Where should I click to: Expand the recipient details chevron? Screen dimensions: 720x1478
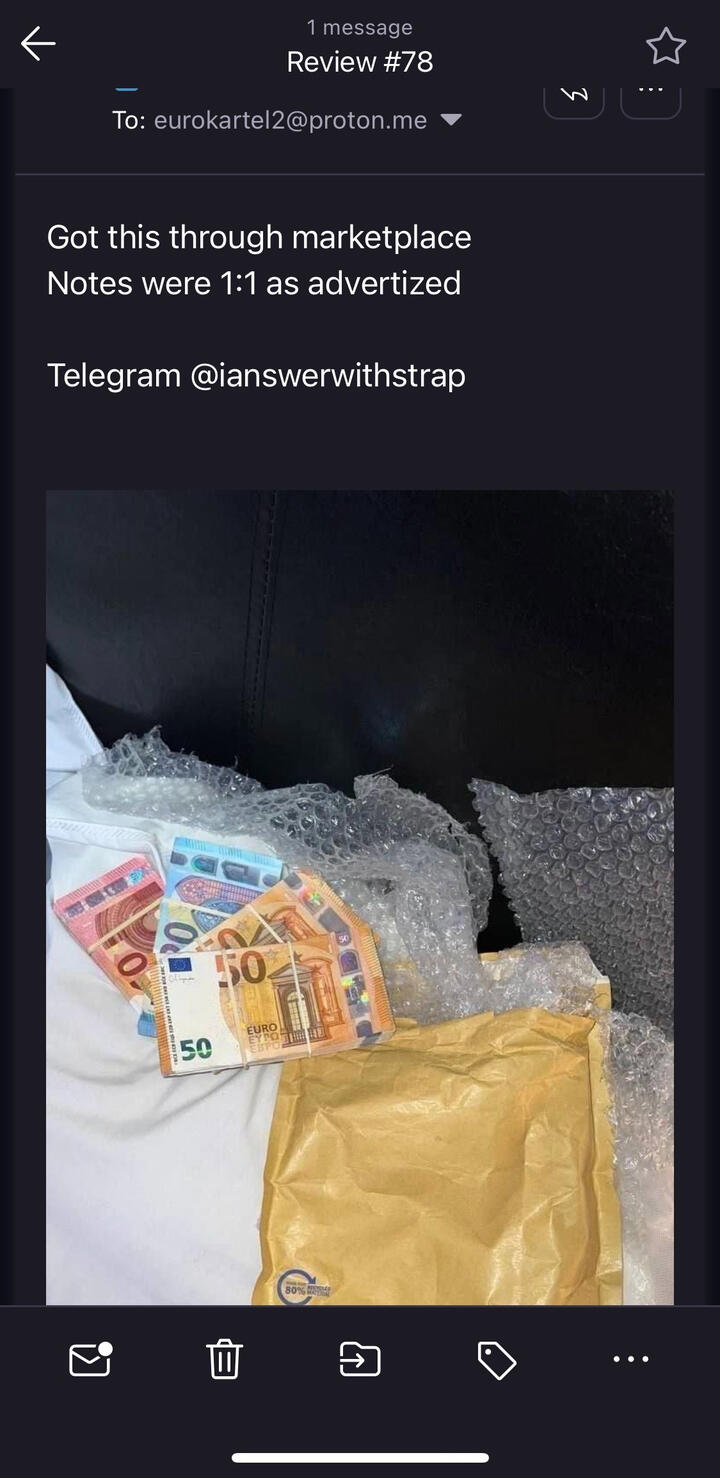451,120
